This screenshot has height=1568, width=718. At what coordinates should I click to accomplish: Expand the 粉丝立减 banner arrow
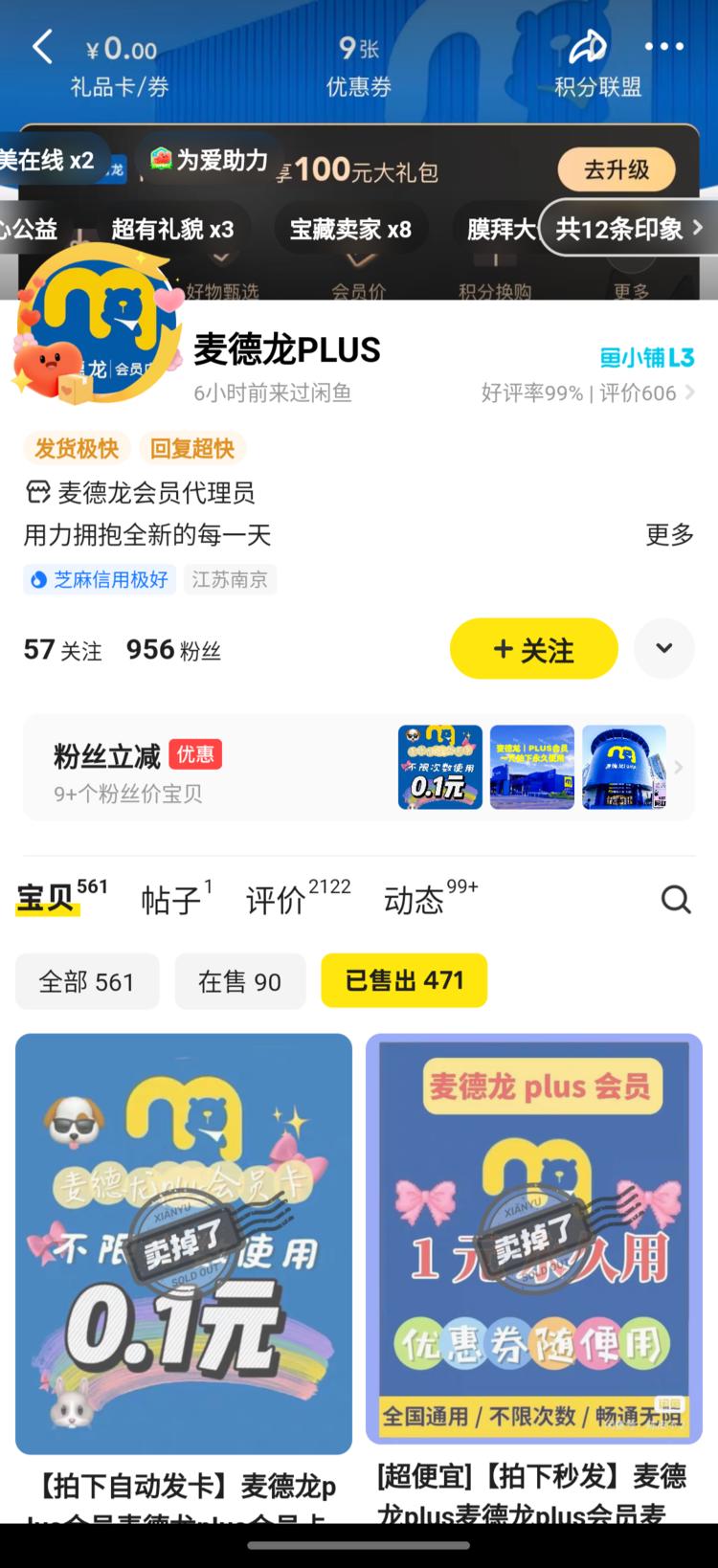point(679,766)
